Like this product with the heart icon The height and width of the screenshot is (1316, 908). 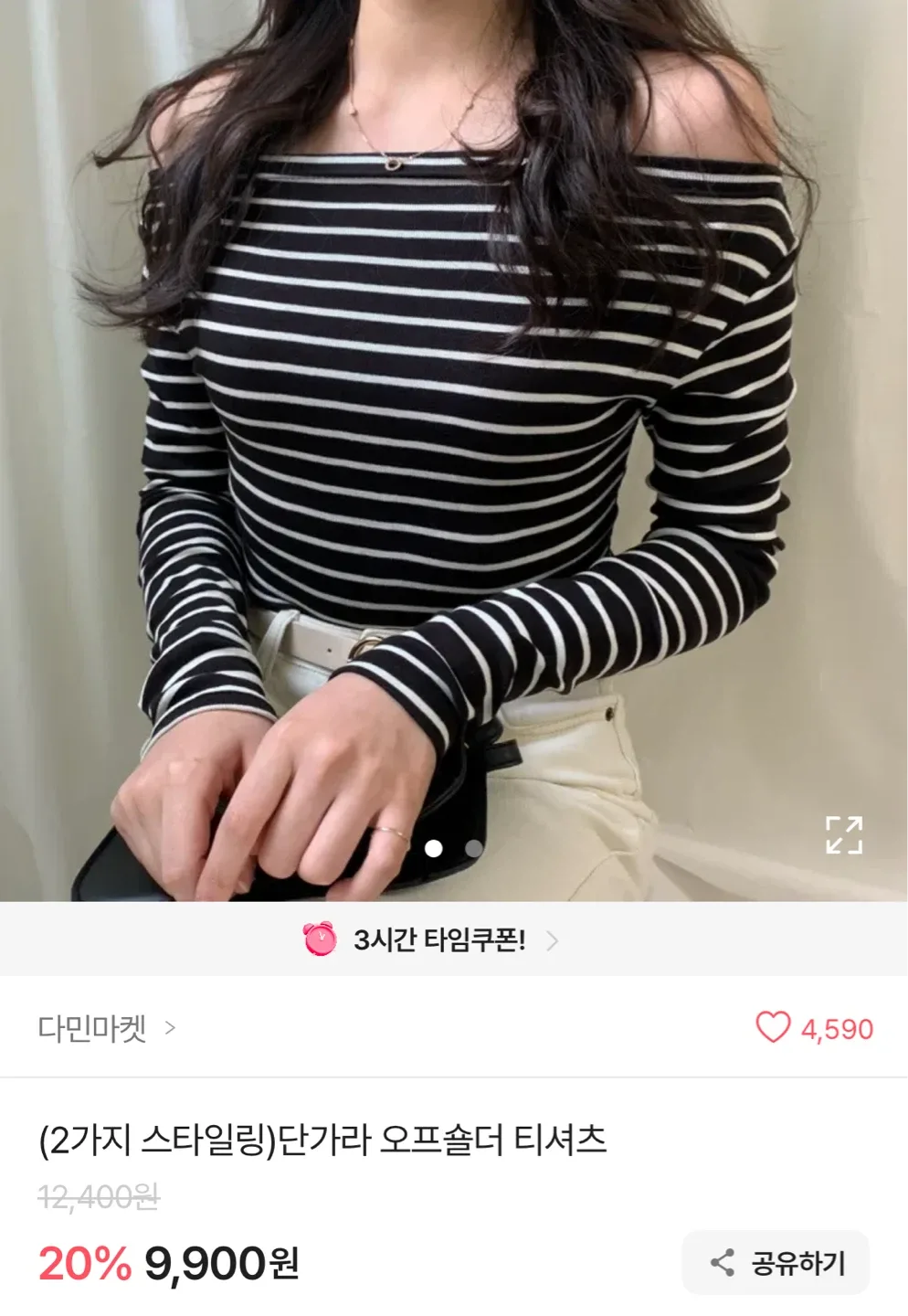[x=773, y=1027]
